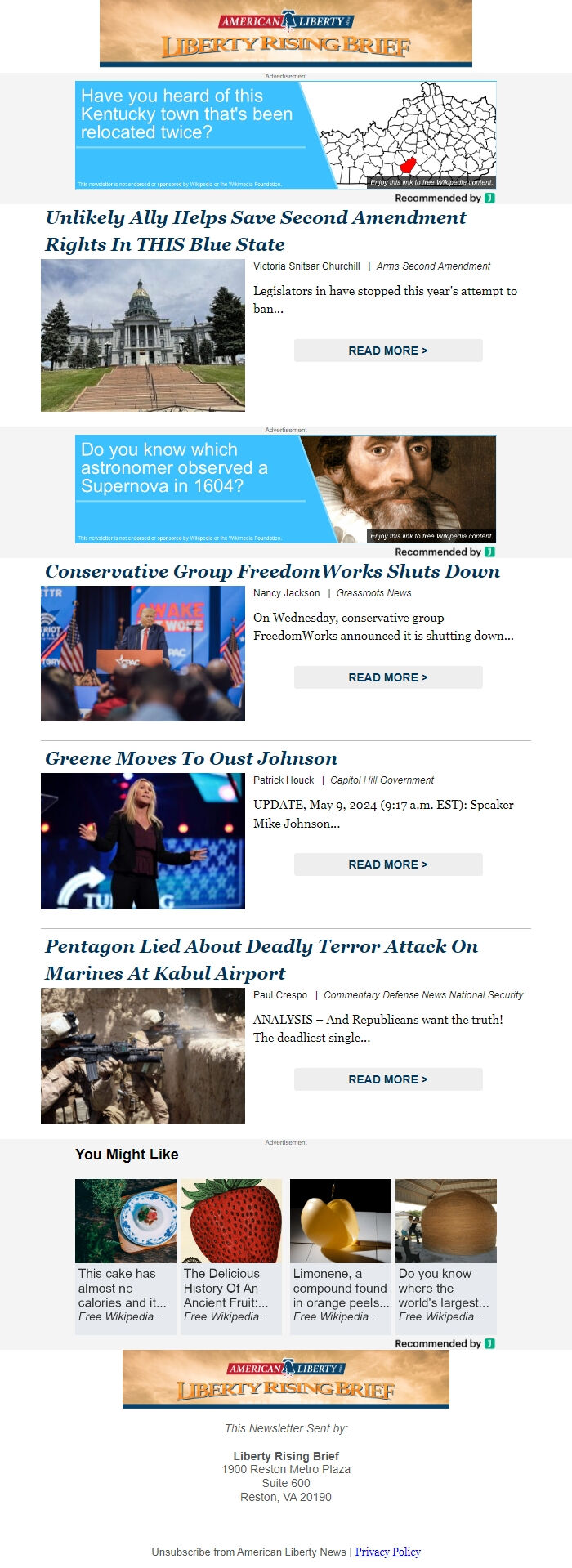Tap Read More under the Second Amendment story
572x1568 pixels.
(x=388, y=351)
